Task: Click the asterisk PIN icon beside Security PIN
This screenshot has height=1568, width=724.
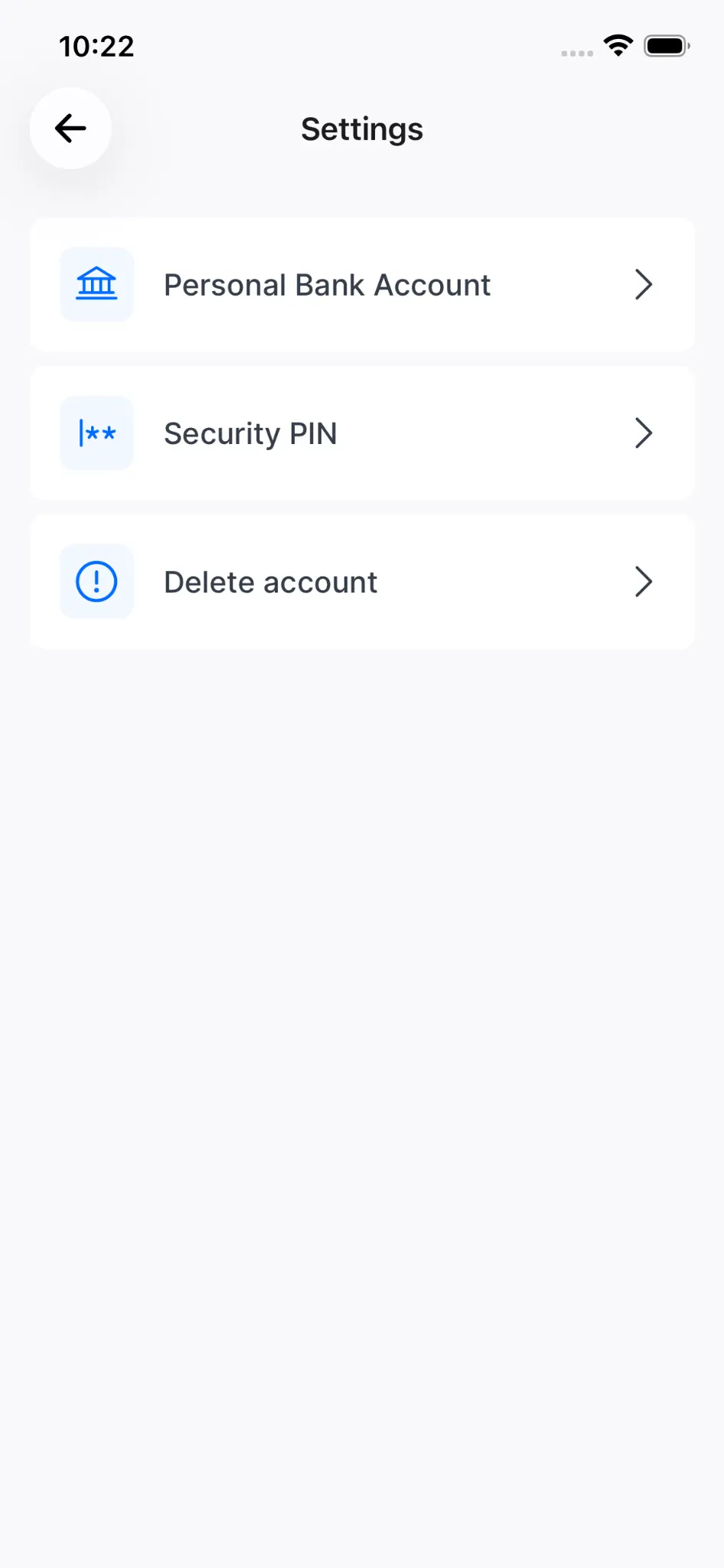Action: 96,433
